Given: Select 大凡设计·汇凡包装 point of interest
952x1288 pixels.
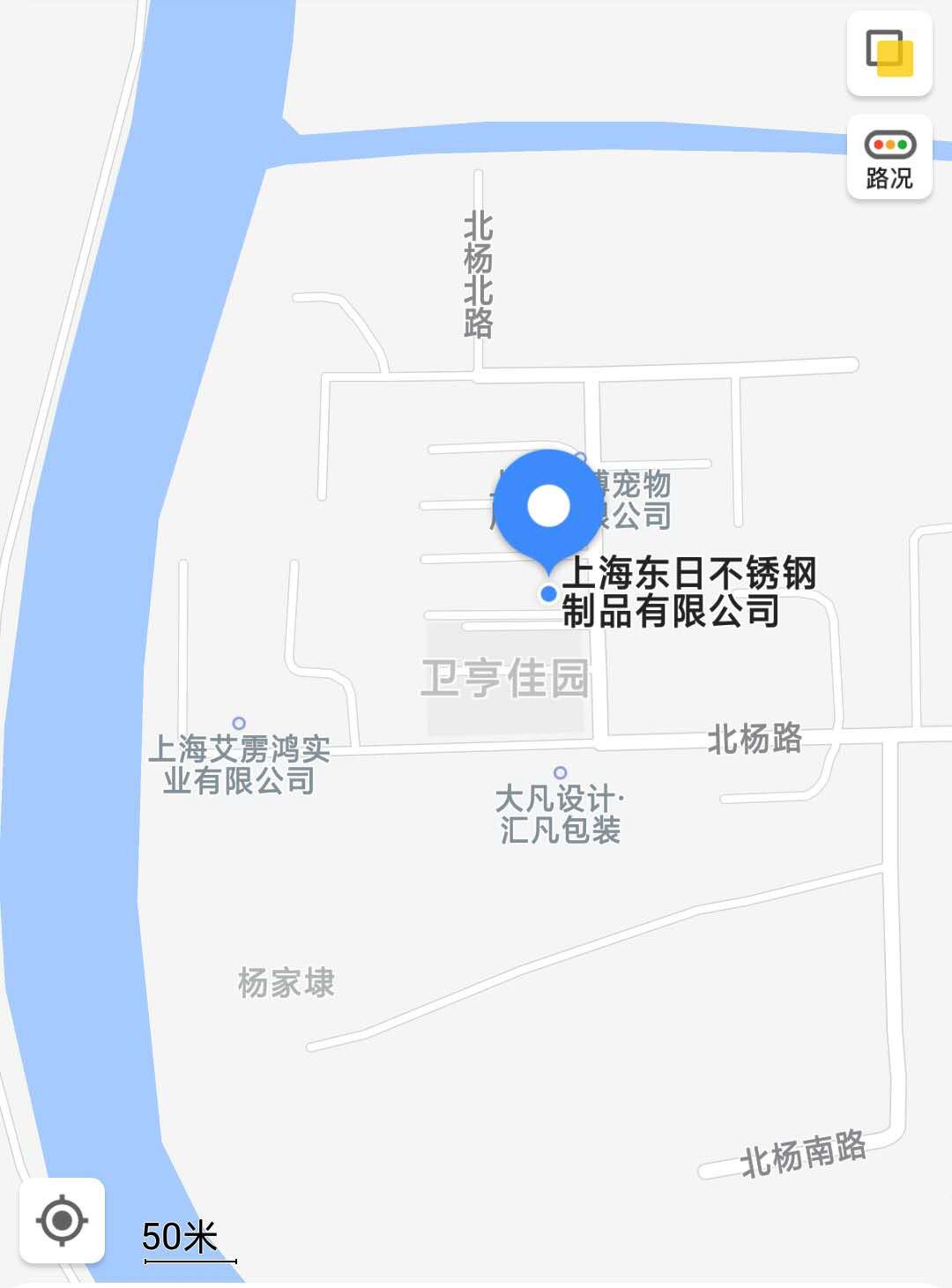Looking at the screenshot, I should [x=560, y=813].
